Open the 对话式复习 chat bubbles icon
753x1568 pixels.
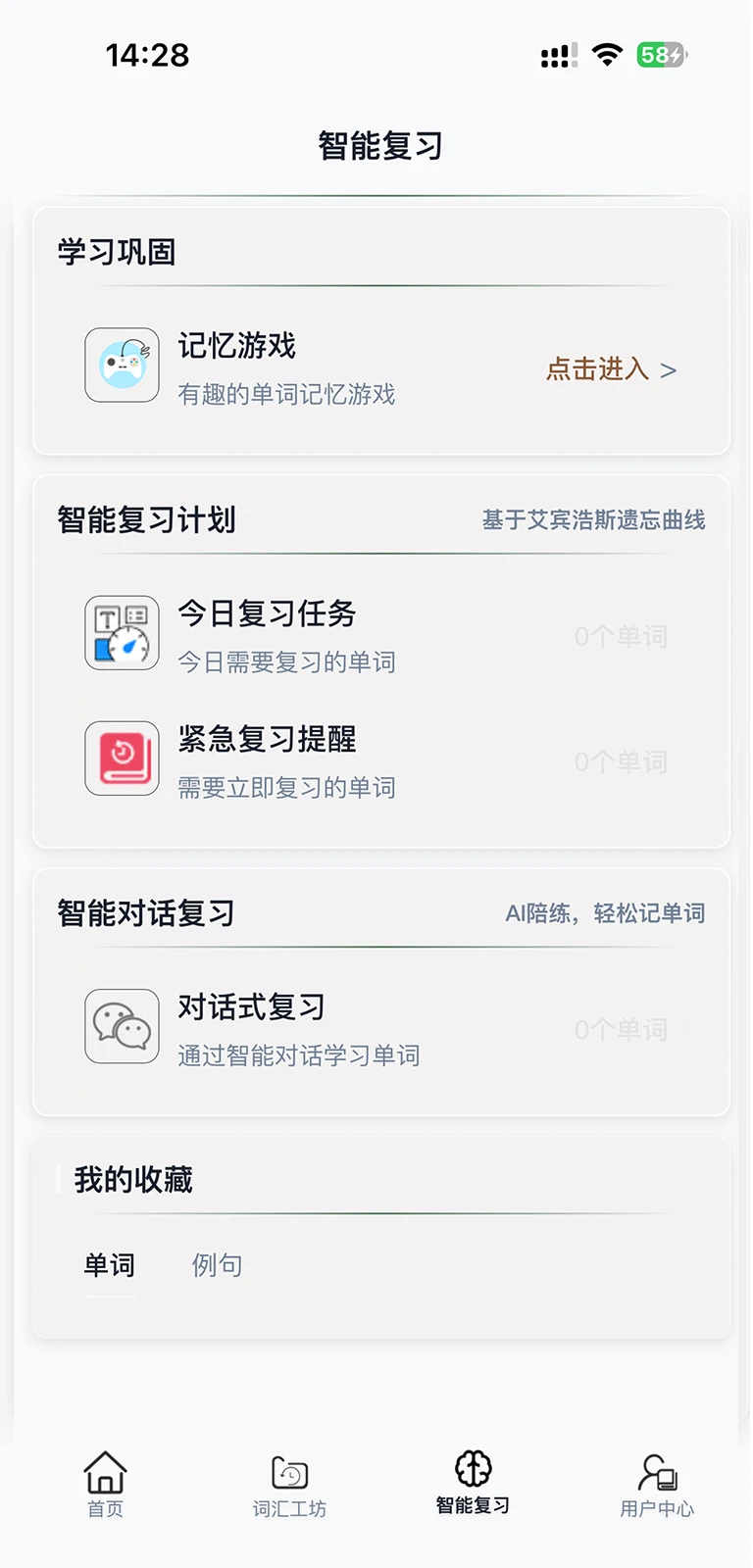(122, 1027)
